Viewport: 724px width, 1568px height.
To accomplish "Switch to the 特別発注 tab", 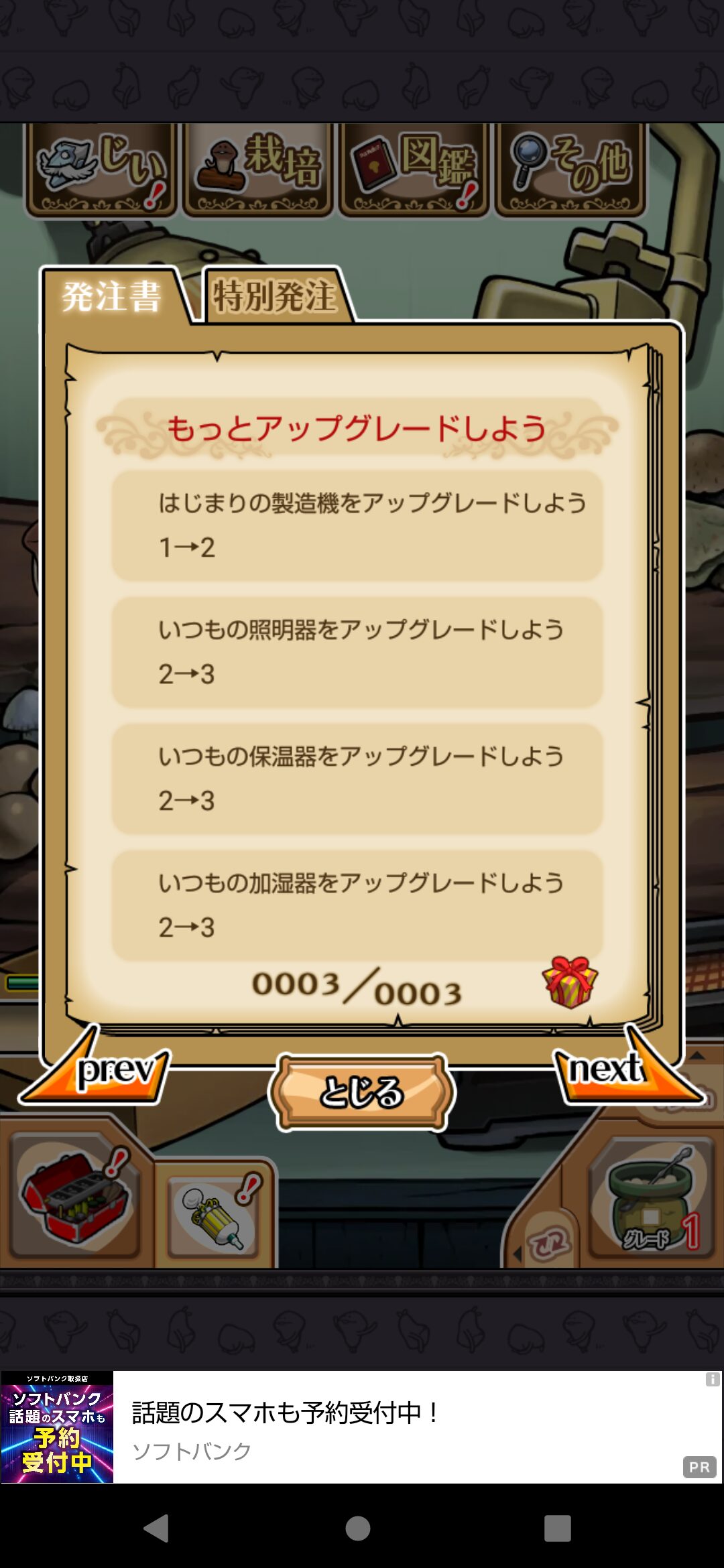I will [x=276, y=296].
